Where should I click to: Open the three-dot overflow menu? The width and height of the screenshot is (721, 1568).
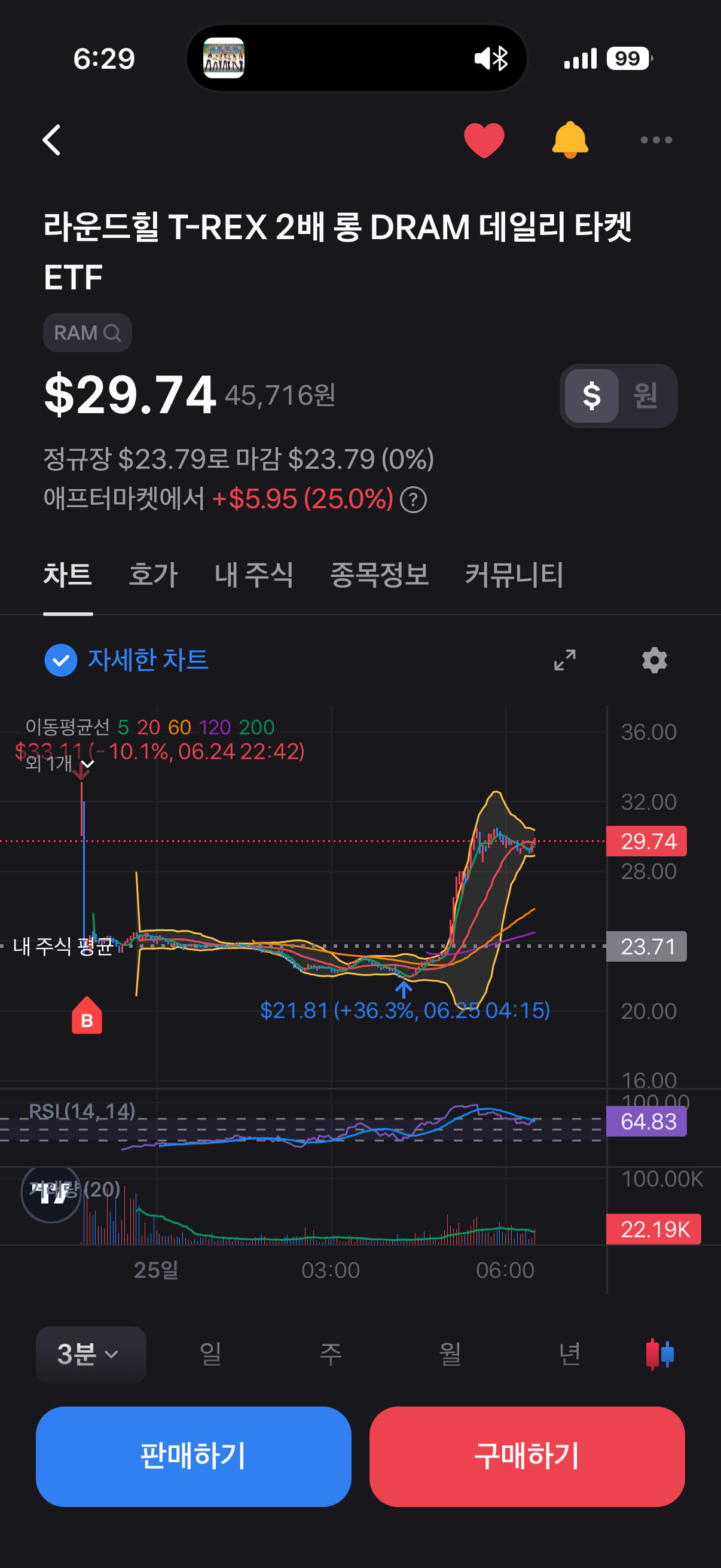tap(656, 140)
